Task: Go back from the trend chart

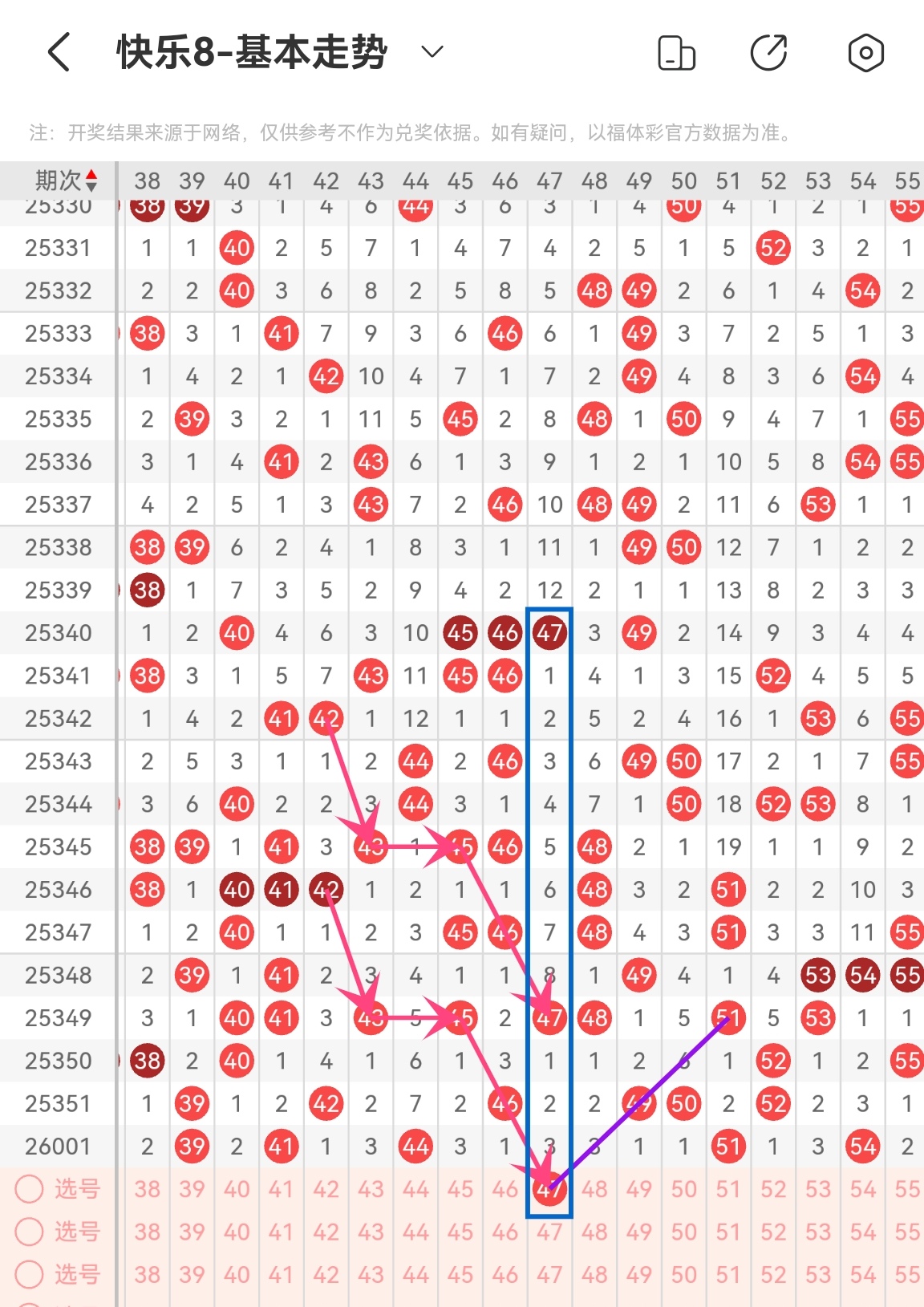Action: point(59,53)
